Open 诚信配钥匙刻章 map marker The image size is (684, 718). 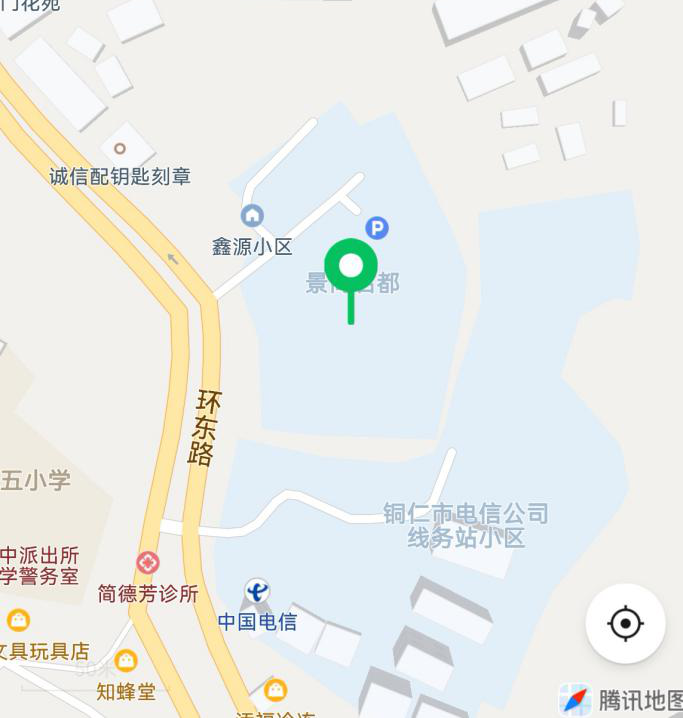[120, 149]
